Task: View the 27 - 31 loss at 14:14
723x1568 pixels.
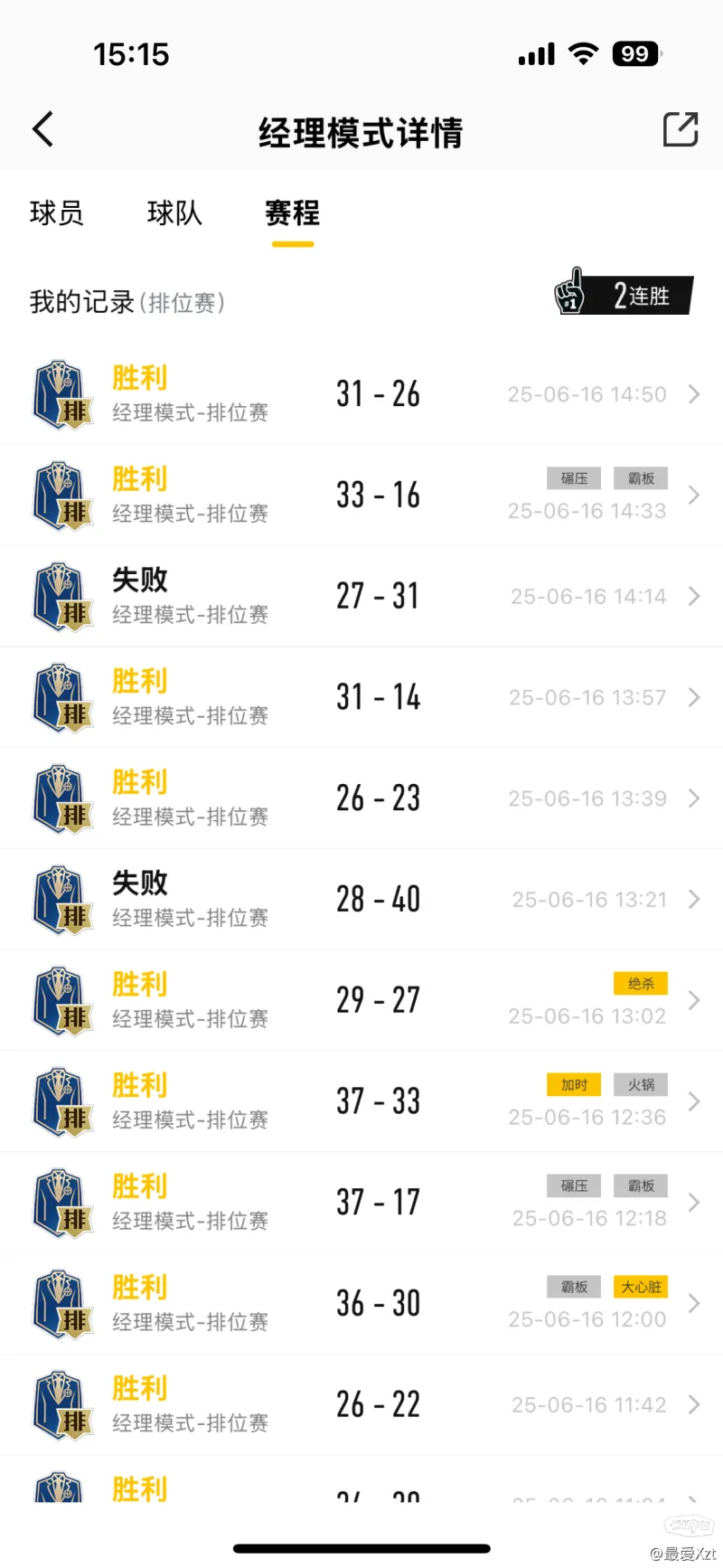Action: tap(361, 597)
